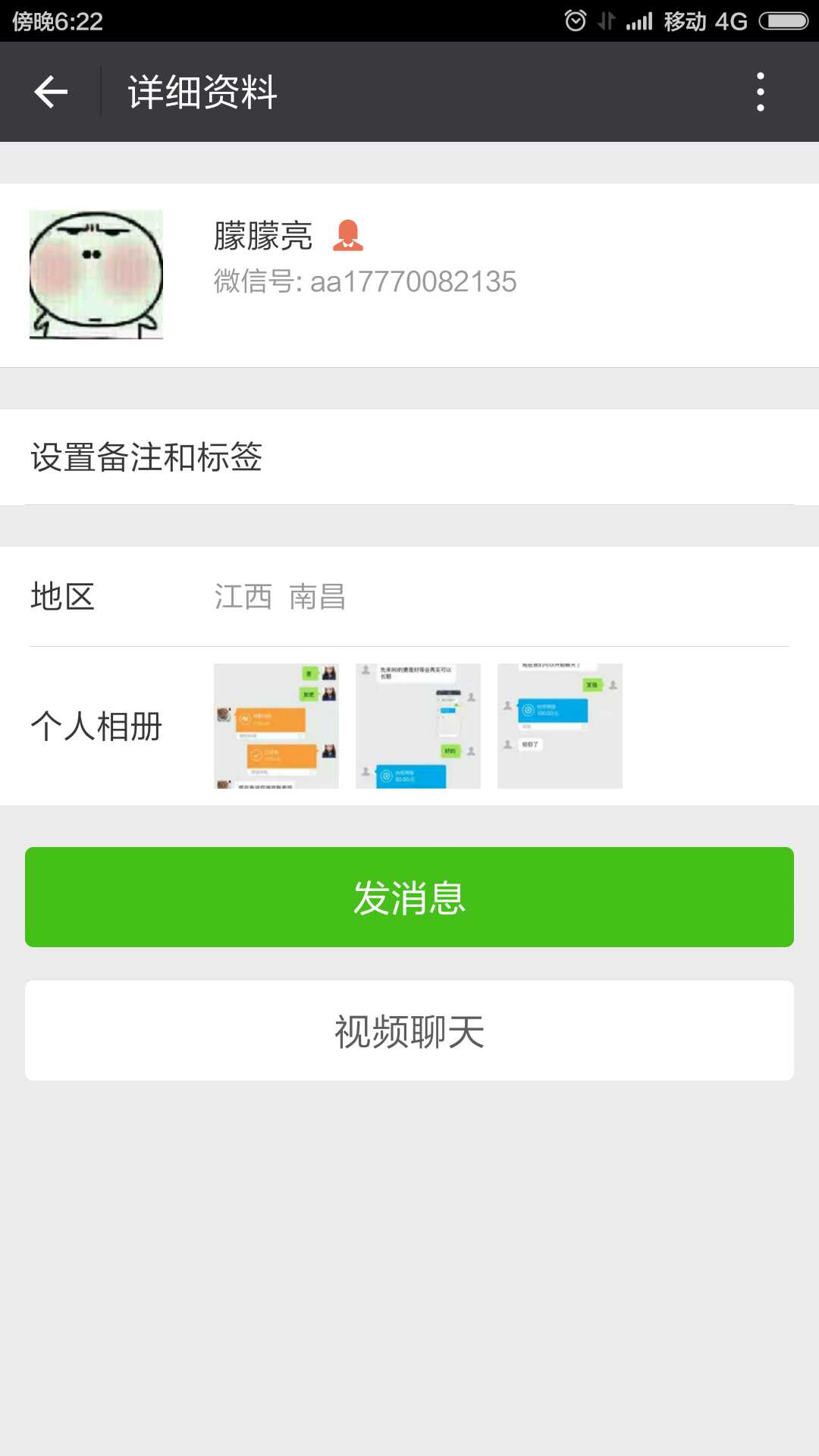
Task: Start a 视频聊天 video chat
Action: (x=409, y=1031)
